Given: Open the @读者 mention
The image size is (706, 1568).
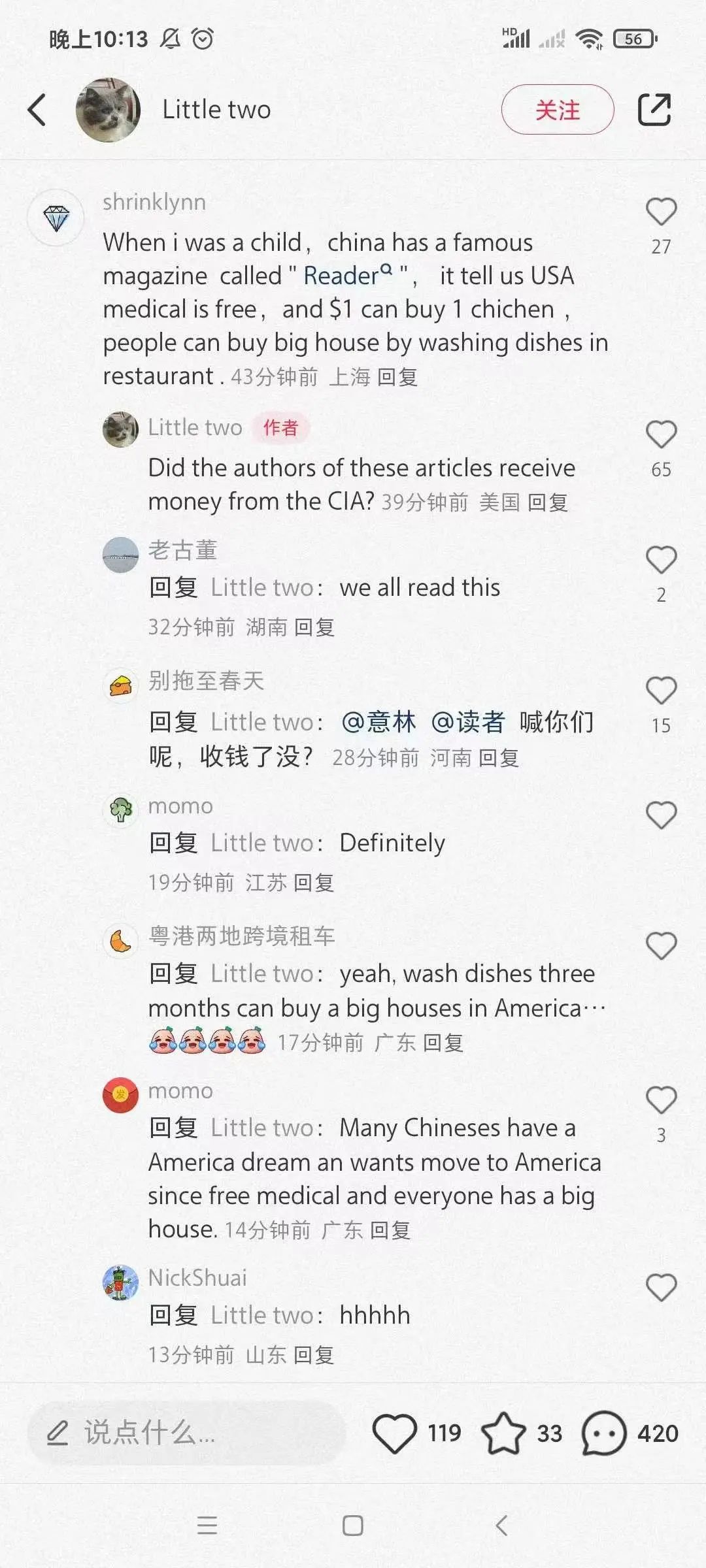Looking at the screenshot, I should [468, 722].
